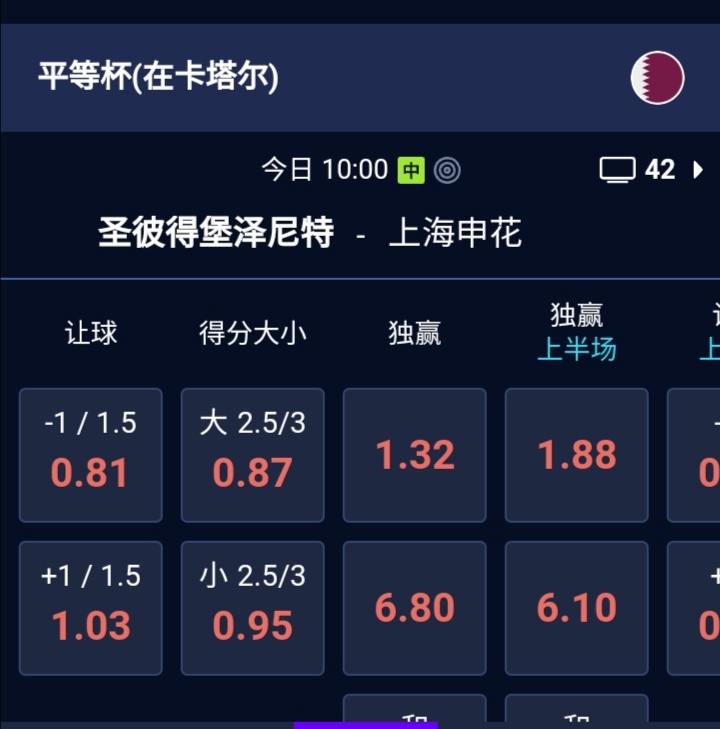The image size is (720, 729).
Task: Choose 小 2.5/3 at 0.95
Action: coord(252,608)
